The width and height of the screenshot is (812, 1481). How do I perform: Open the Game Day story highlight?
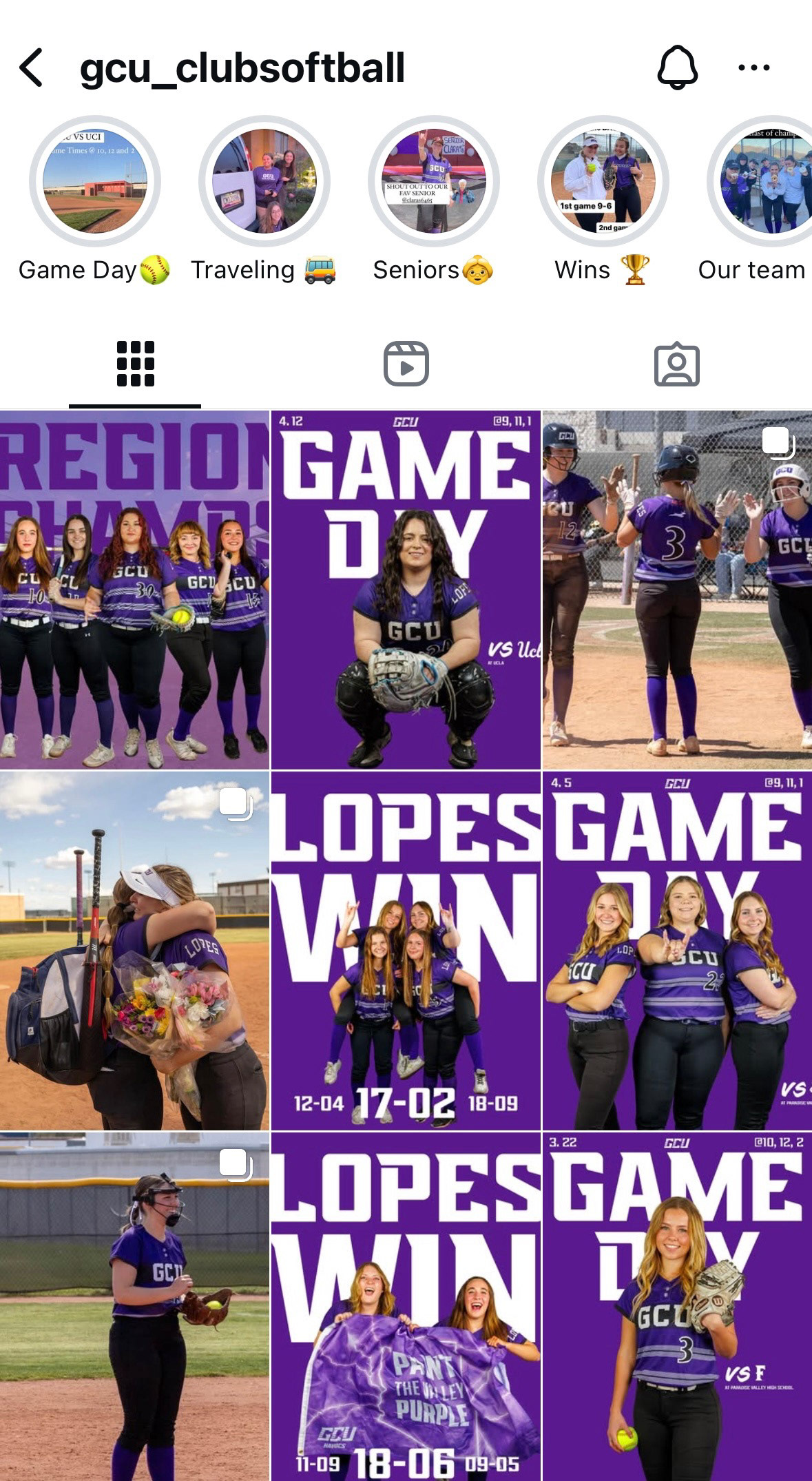click(x=95, y=181)
